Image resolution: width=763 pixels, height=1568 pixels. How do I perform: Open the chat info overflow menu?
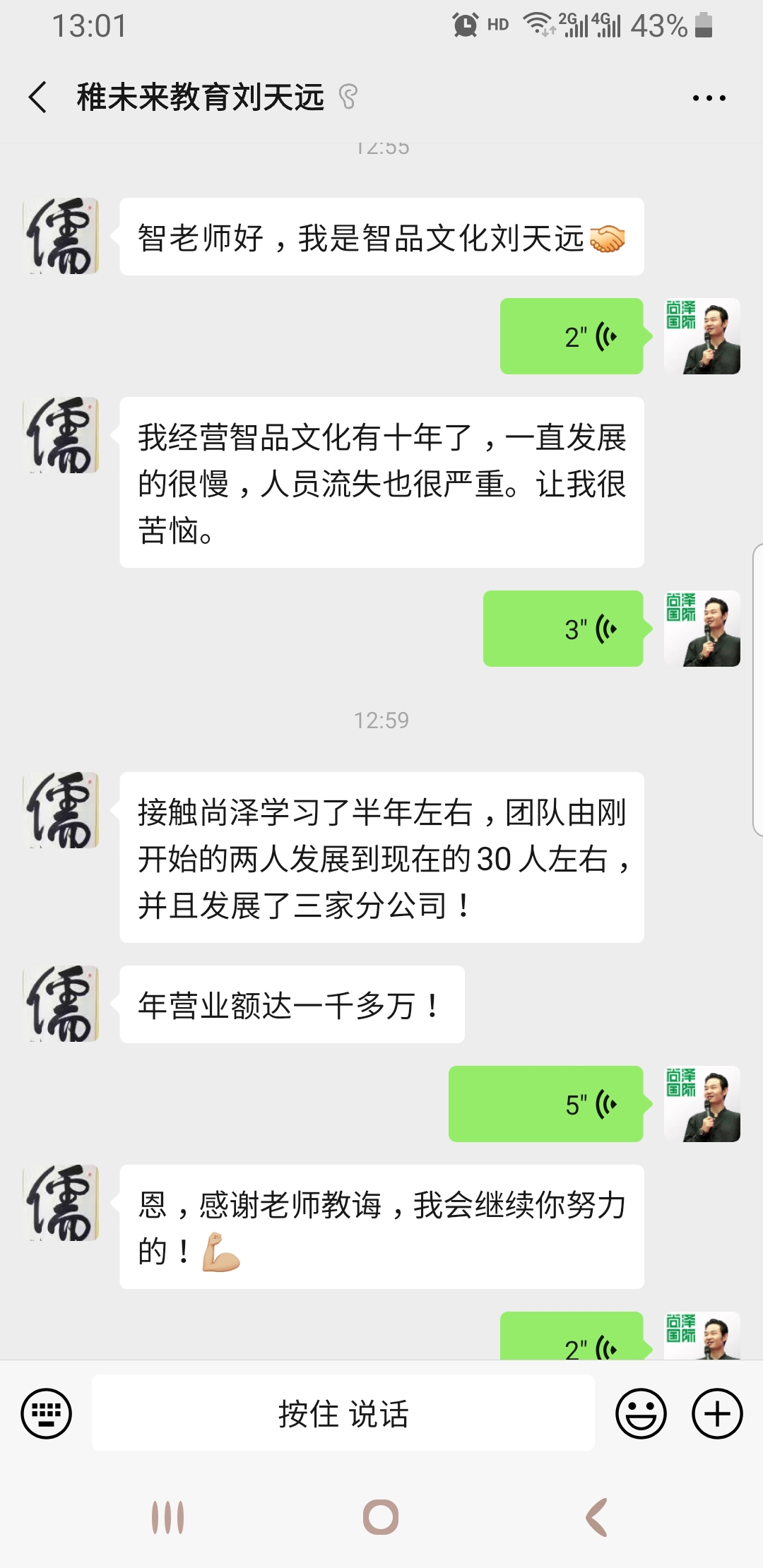tap(709, 98)
